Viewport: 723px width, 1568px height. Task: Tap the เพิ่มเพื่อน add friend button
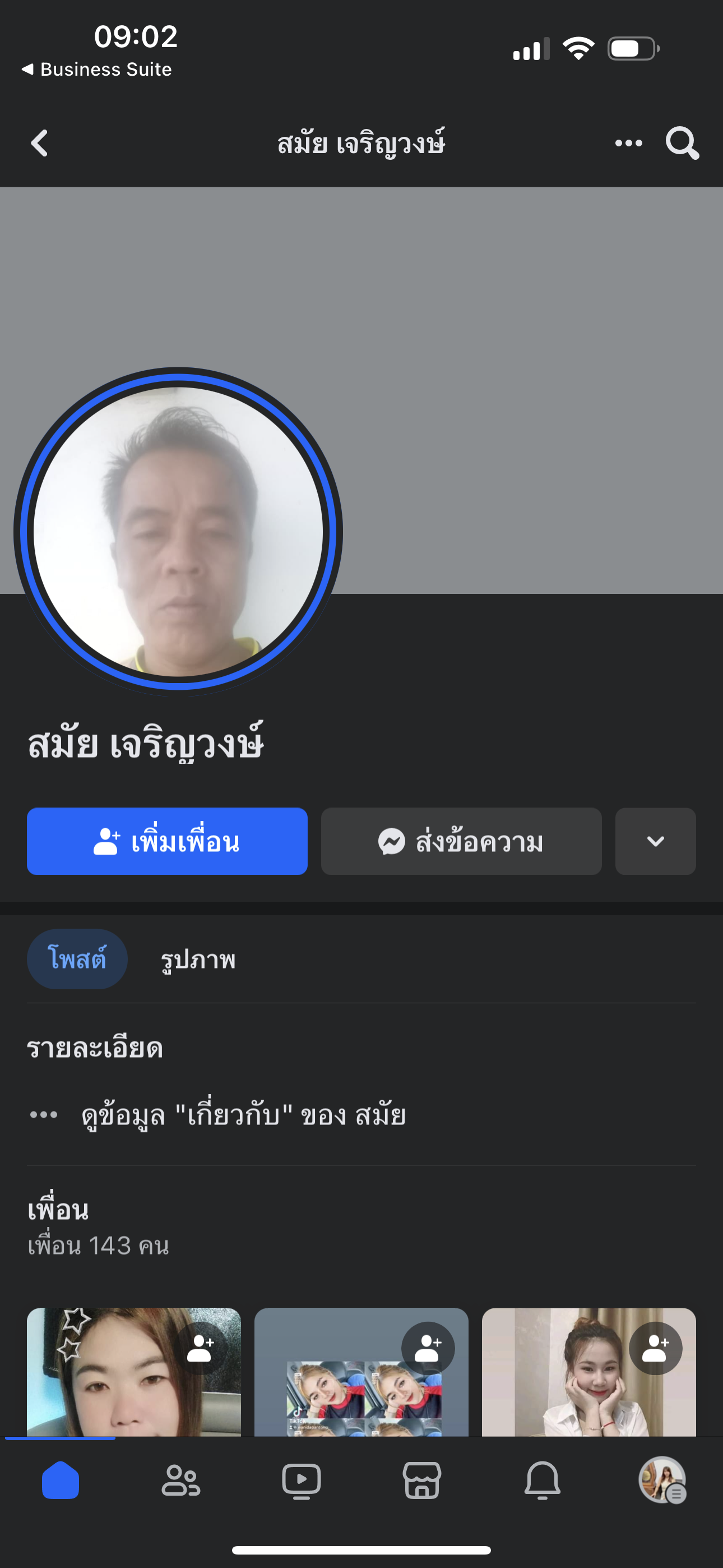point(167,841)
